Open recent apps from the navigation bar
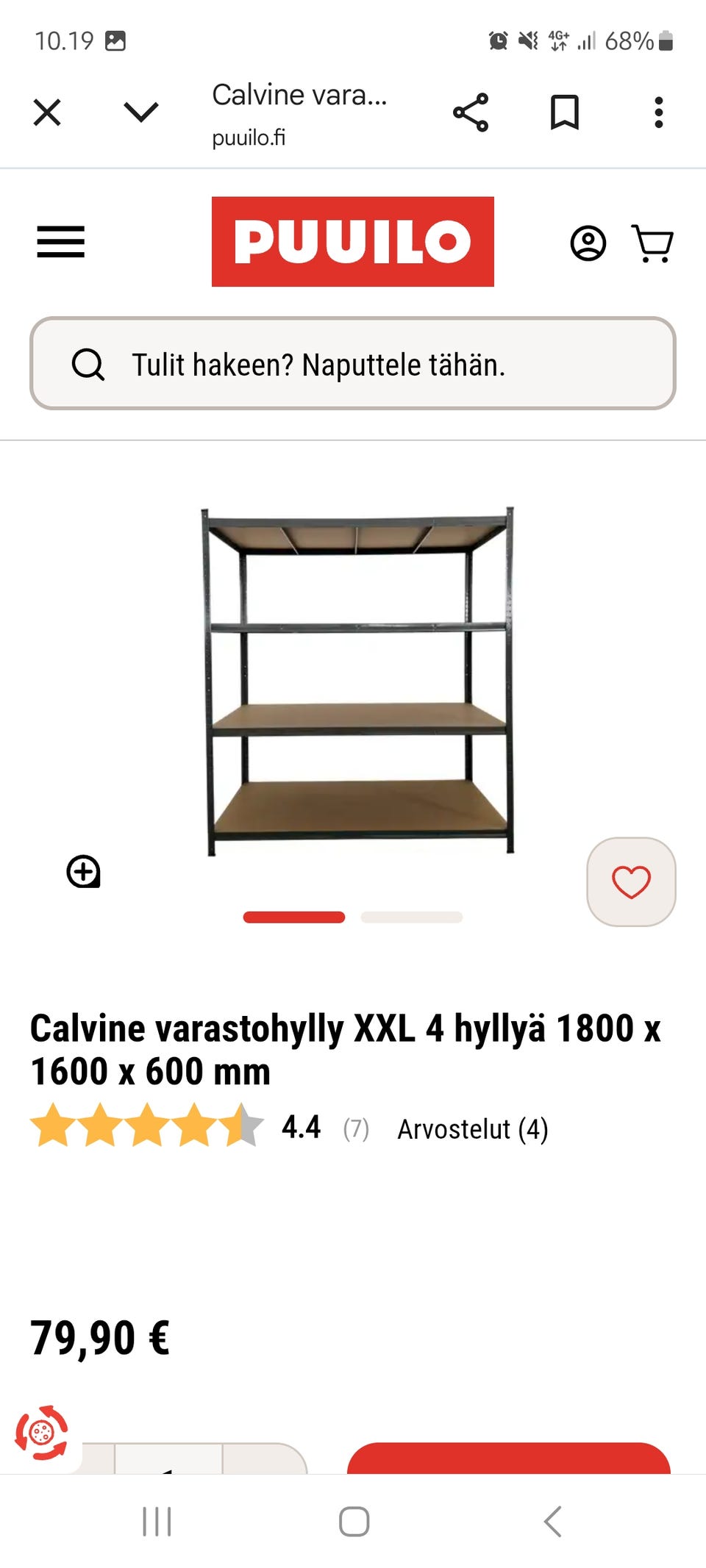706x1568 pixels. pyautogui.click(x=157, y=1521)
